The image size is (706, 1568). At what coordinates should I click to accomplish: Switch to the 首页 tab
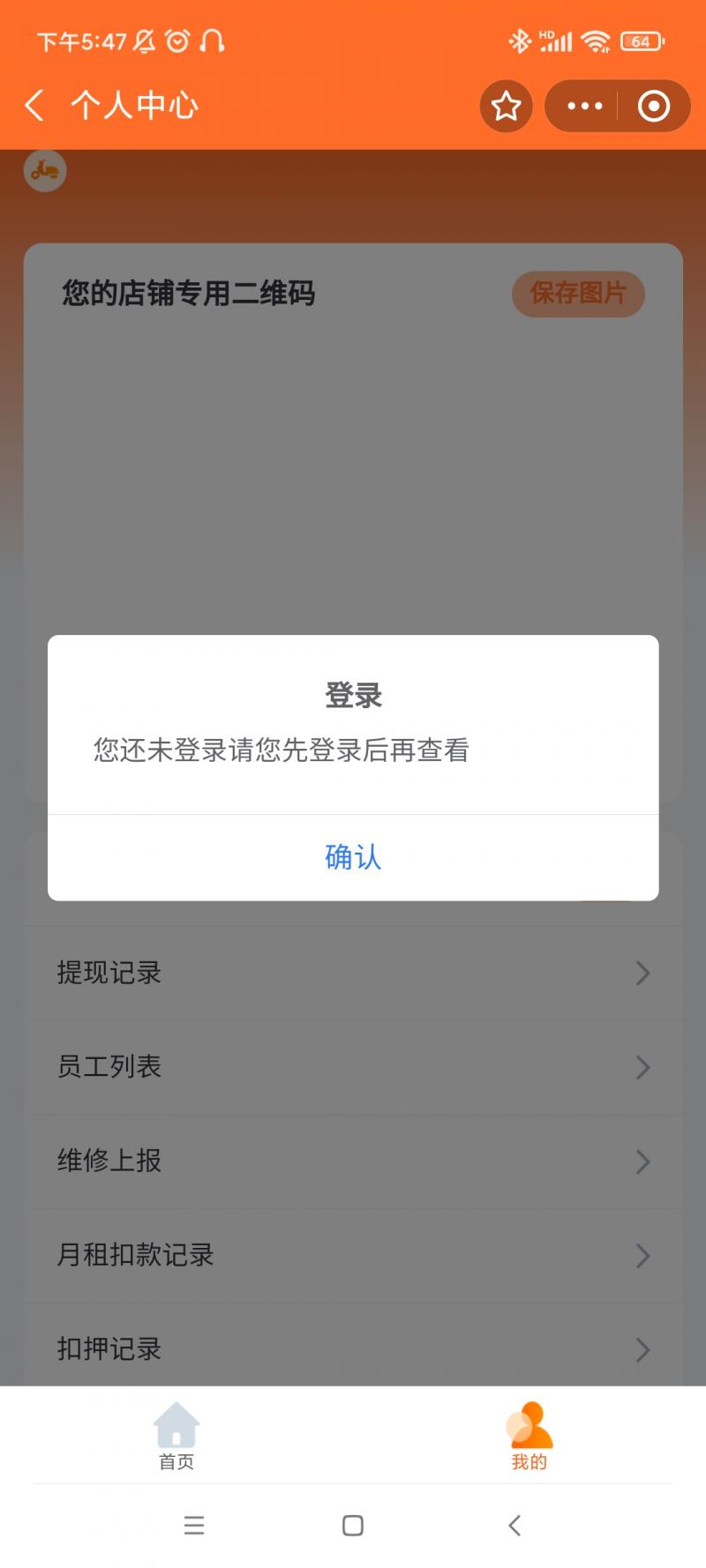176,1436
